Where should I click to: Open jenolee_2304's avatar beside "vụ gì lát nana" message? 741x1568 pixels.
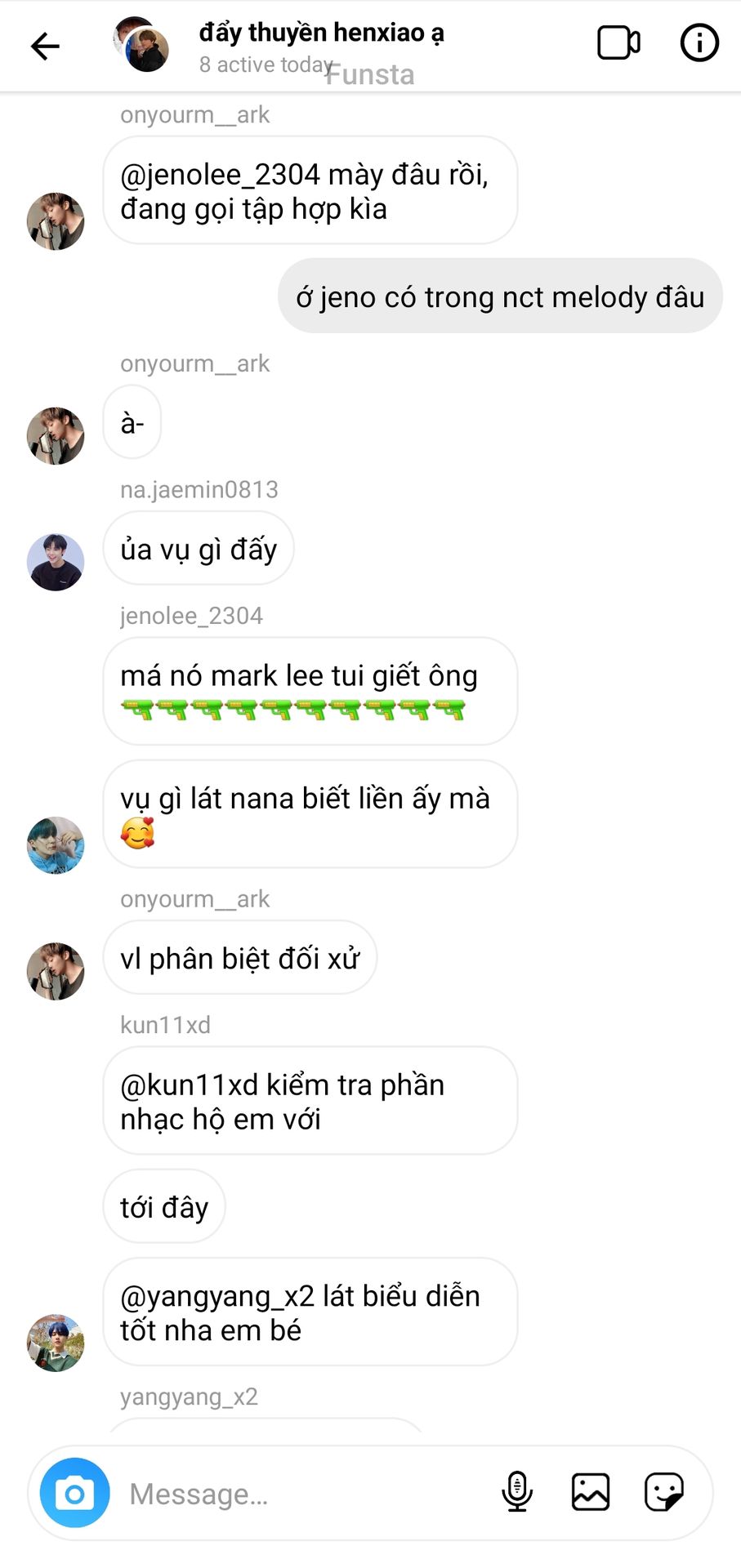click(x=56, y=845)
